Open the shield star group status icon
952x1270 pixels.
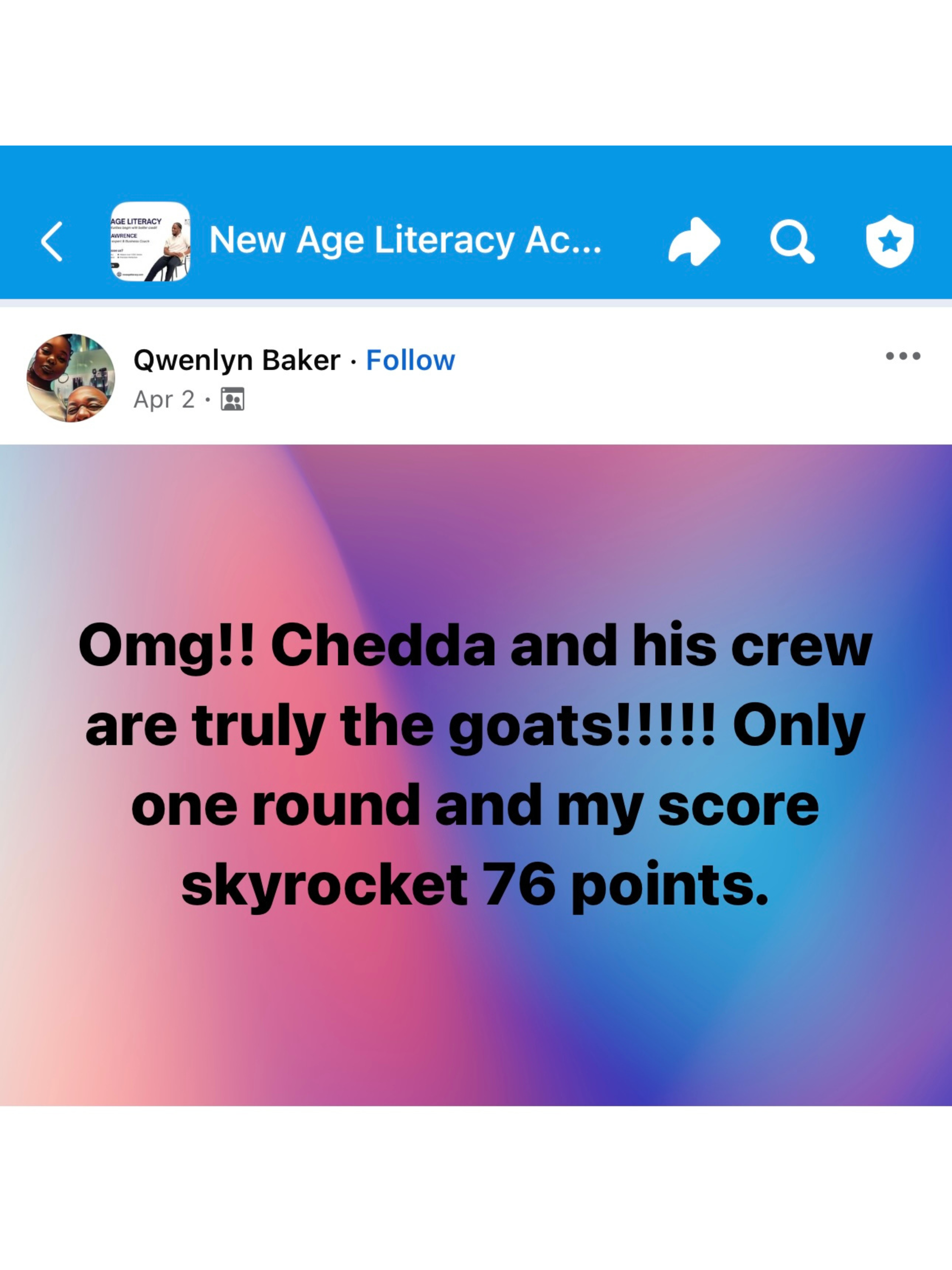click(x=889, y=241)
